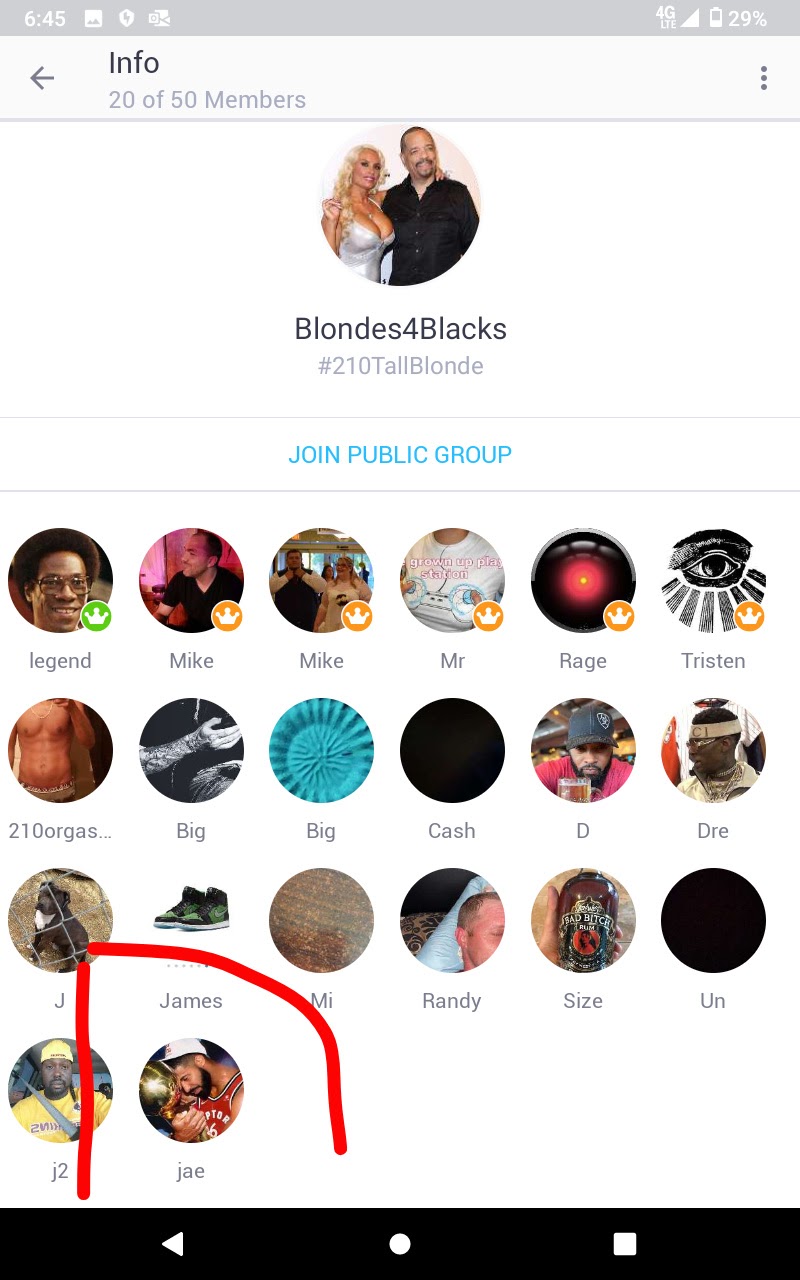
Task: Select member Un
Action: [x=713, y=921]
